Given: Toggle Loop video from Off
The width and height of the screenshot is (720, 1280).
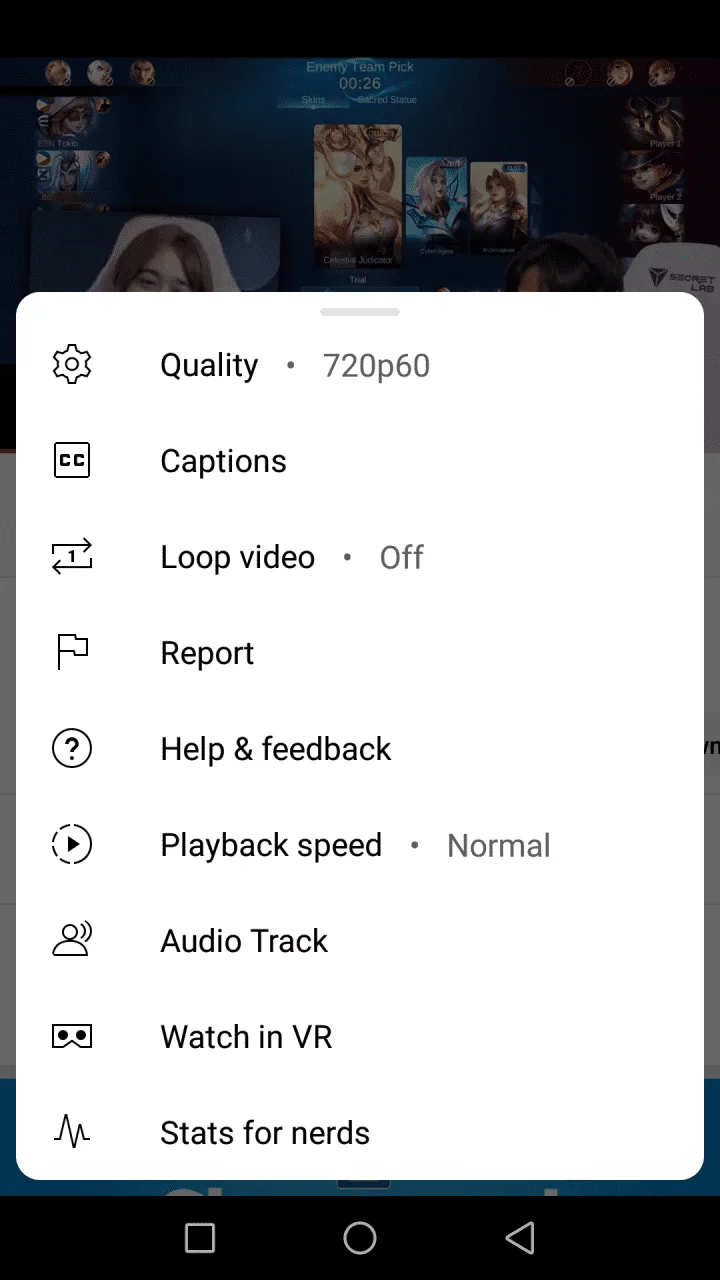Looking at the screenshot, I should tap(360, 557).
